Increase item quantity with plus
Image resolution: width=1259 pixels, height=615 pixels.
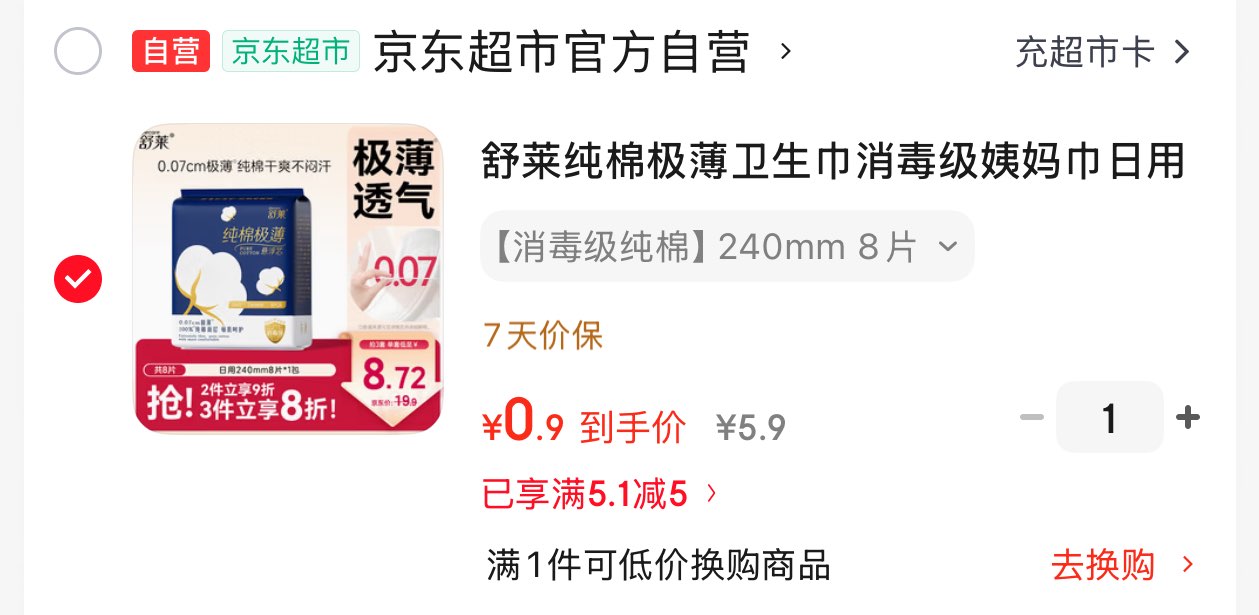point(1188,418)
